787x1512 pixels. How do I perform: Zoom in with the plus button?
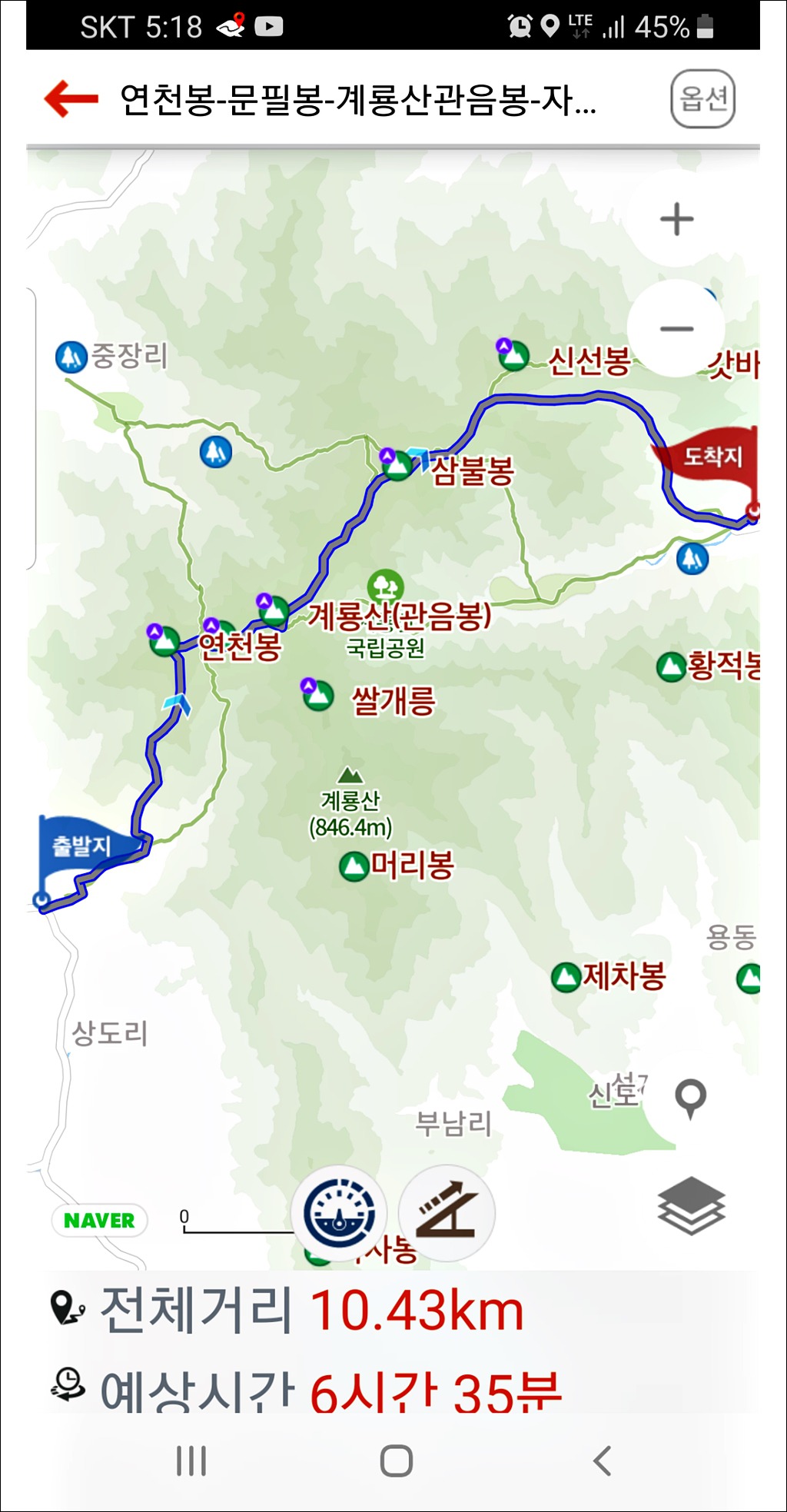click(676, 220)
